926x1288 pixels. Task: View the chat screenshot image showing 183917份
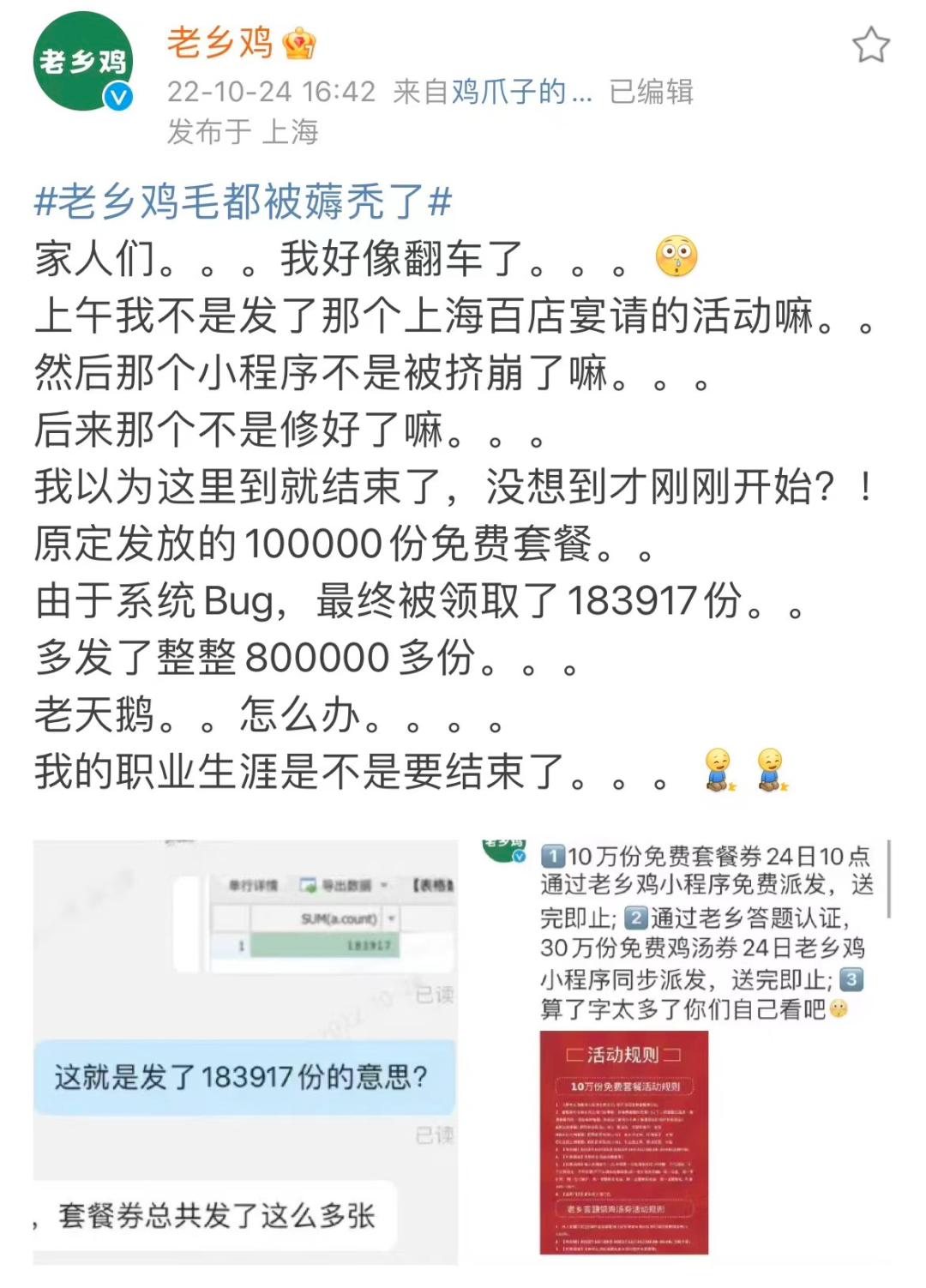pyautogui.click(x=245, y=1051)
